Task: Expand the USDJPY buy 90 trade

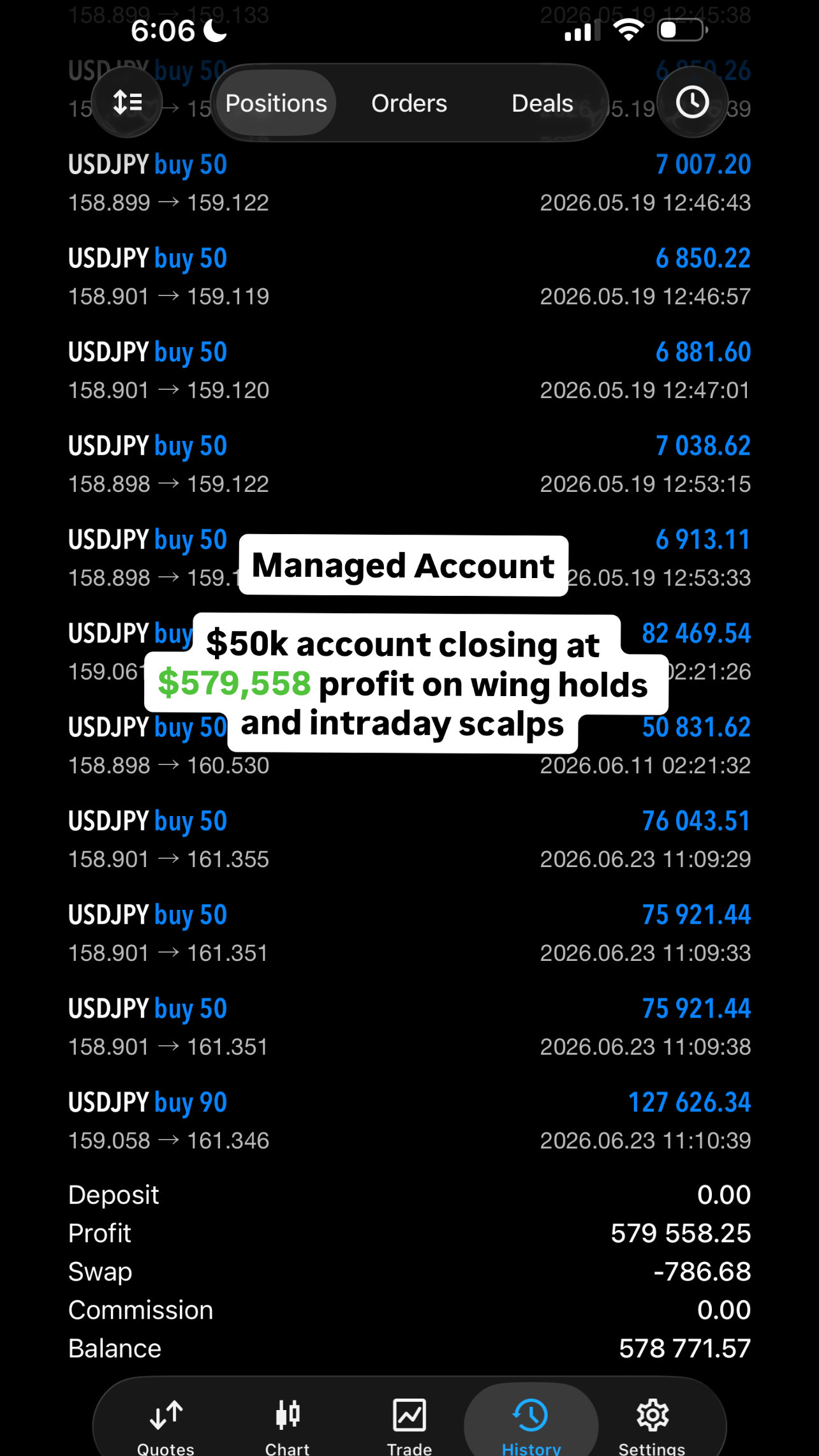Action: pos(409,1121)
